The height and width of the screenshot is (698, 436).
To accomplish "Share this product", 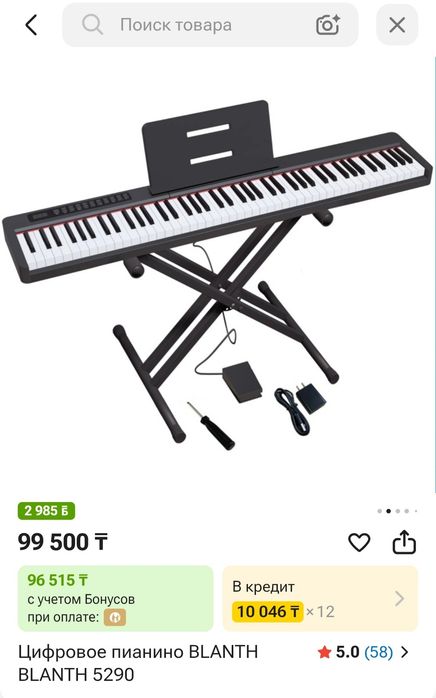I will (404, 542).
